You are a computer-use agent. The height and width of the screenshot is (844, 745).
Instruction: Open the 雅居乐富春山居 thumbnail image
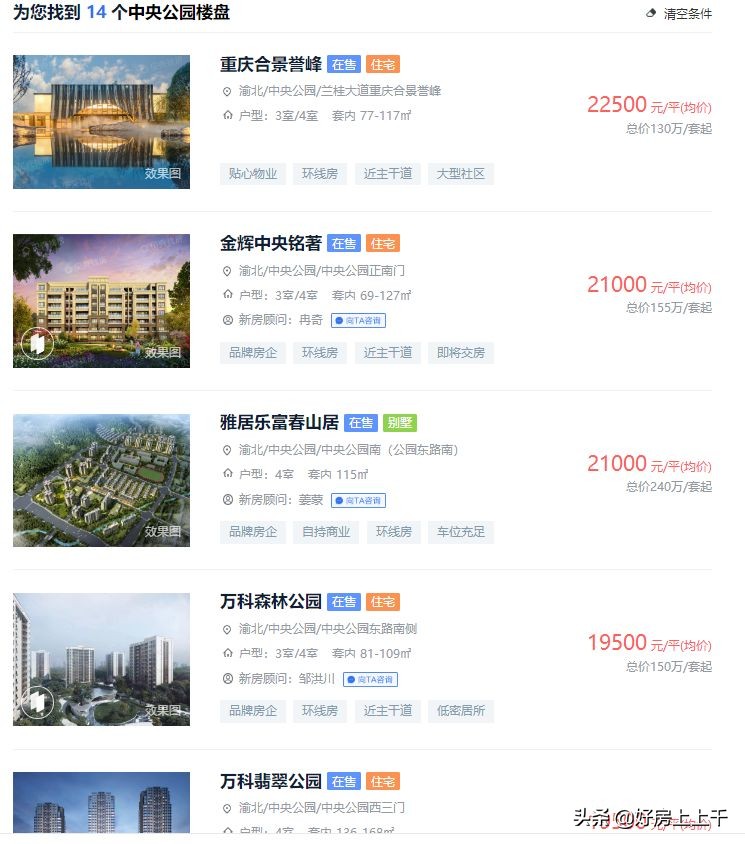click(100, 480)
